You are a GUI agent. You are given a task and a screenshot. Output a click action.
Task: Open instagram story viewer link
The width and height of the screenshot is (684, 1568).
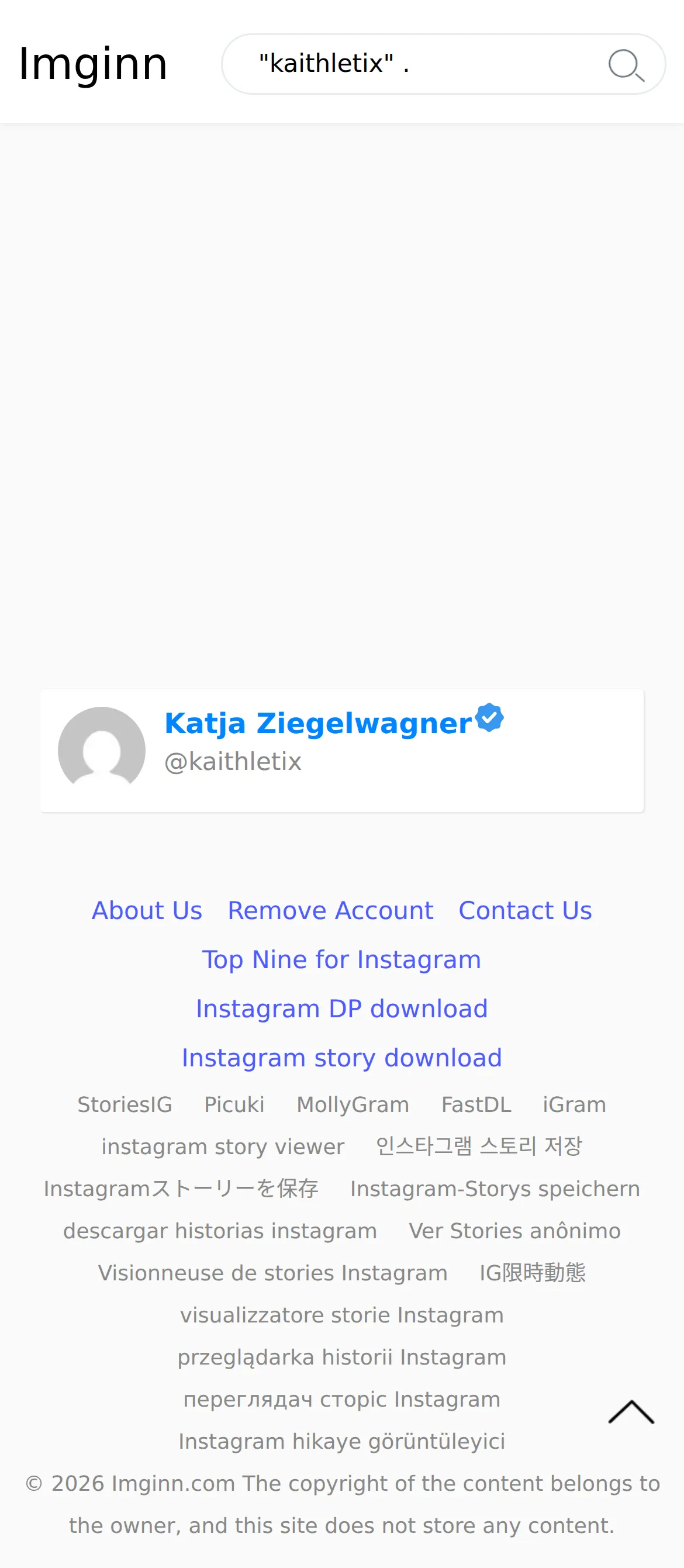[x=223, y=1147]
